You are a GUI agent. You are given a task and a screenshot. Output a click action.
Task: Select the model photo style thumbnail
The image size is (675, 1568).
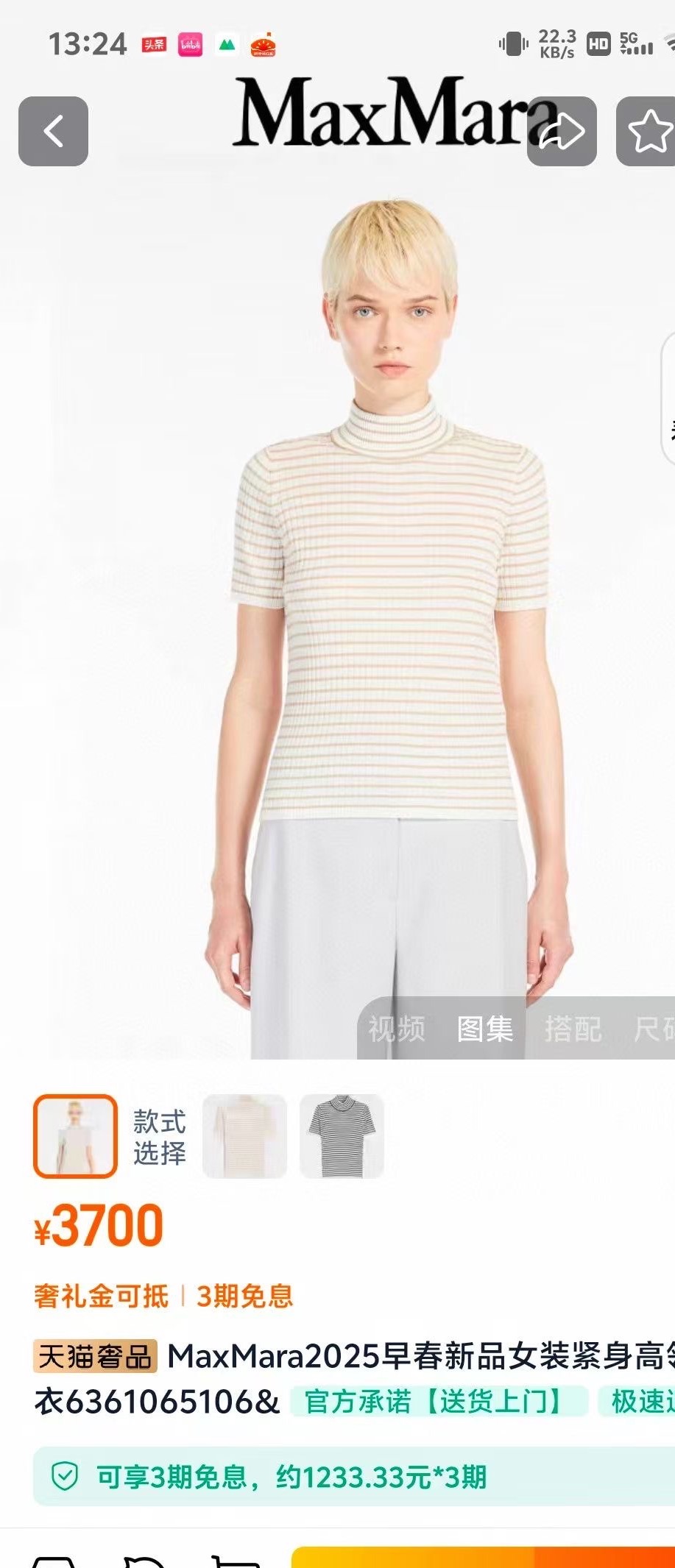tap(75, 1136)
